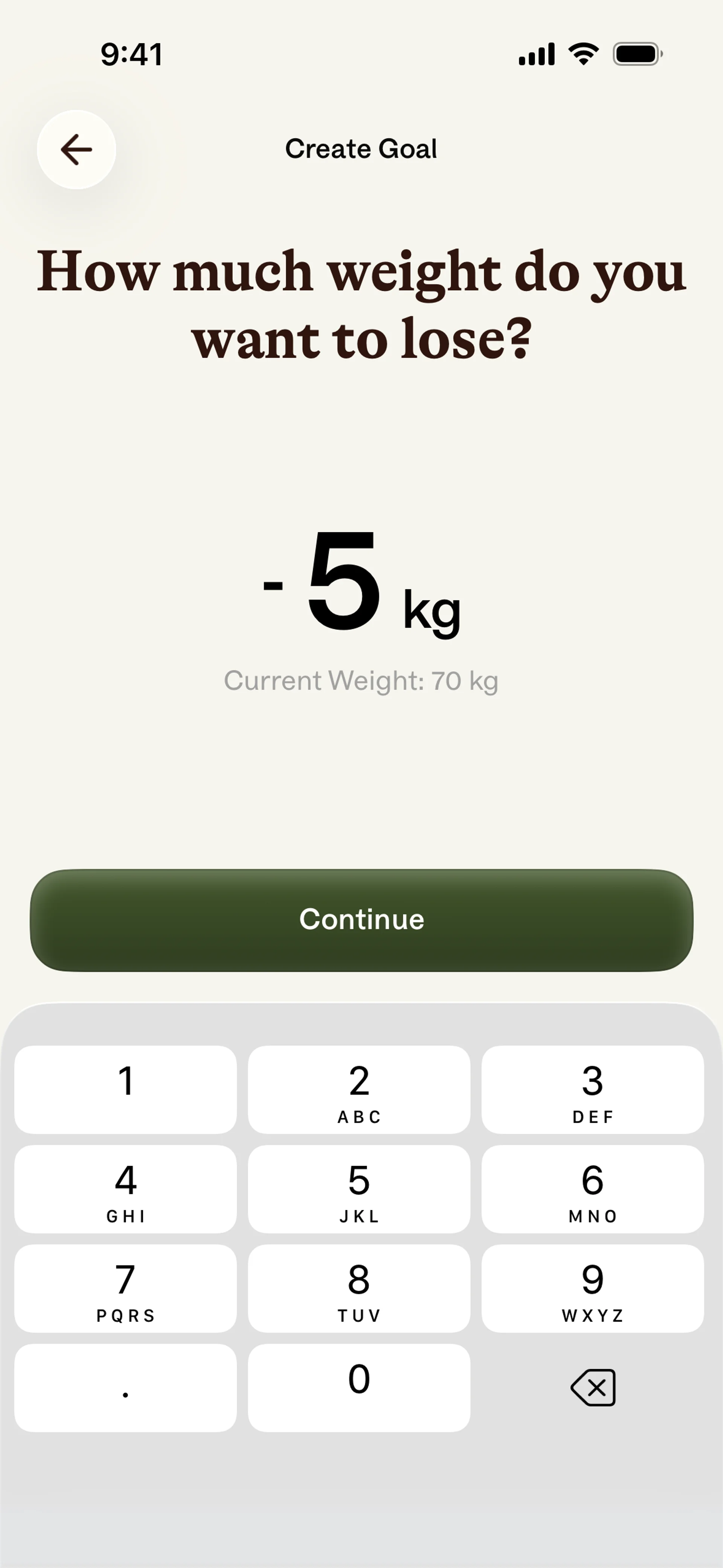Tap the 5 key on the keypad
The height and width of the screenshot is (1568, 723).
click(359, 1189)
